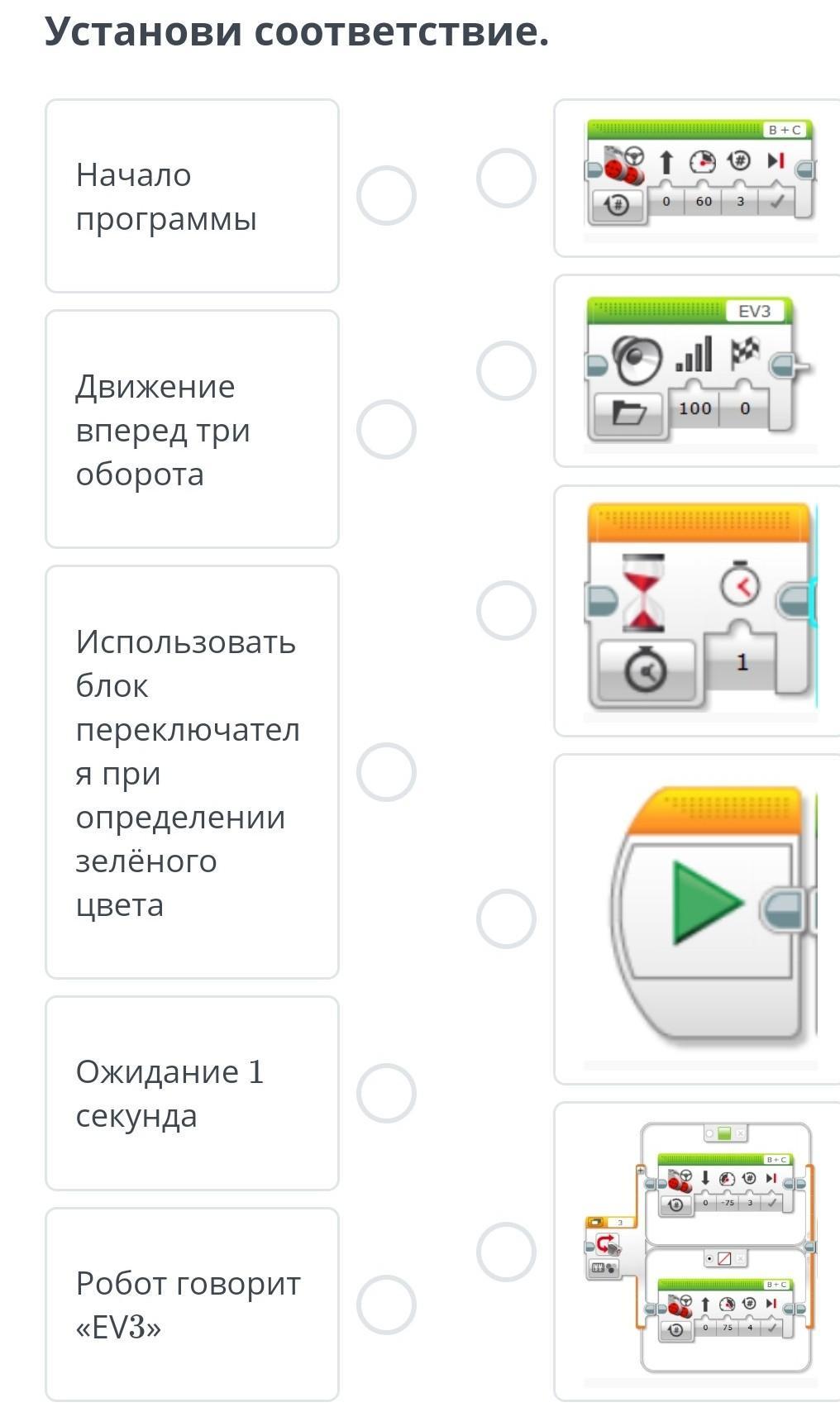Select the circle next to «Ожидание 1 секунда»
840x1412 pixels.
[386, 1094]
